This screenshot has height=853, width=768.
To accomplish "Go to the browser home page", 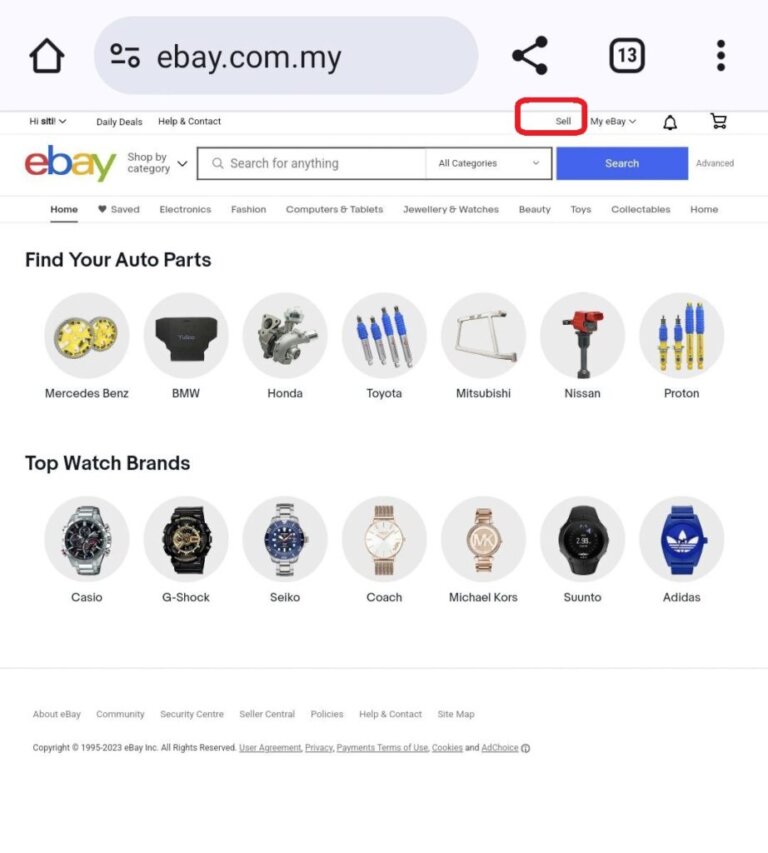I will 47,56.
